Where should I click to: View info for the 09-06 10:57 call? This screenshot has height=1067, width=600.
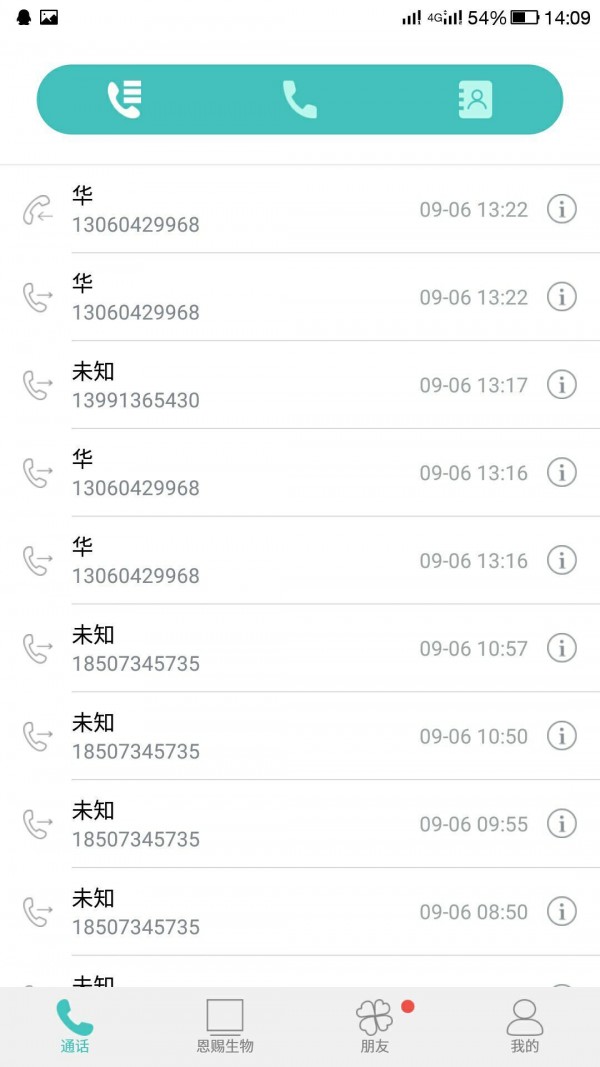pos(562,648)
